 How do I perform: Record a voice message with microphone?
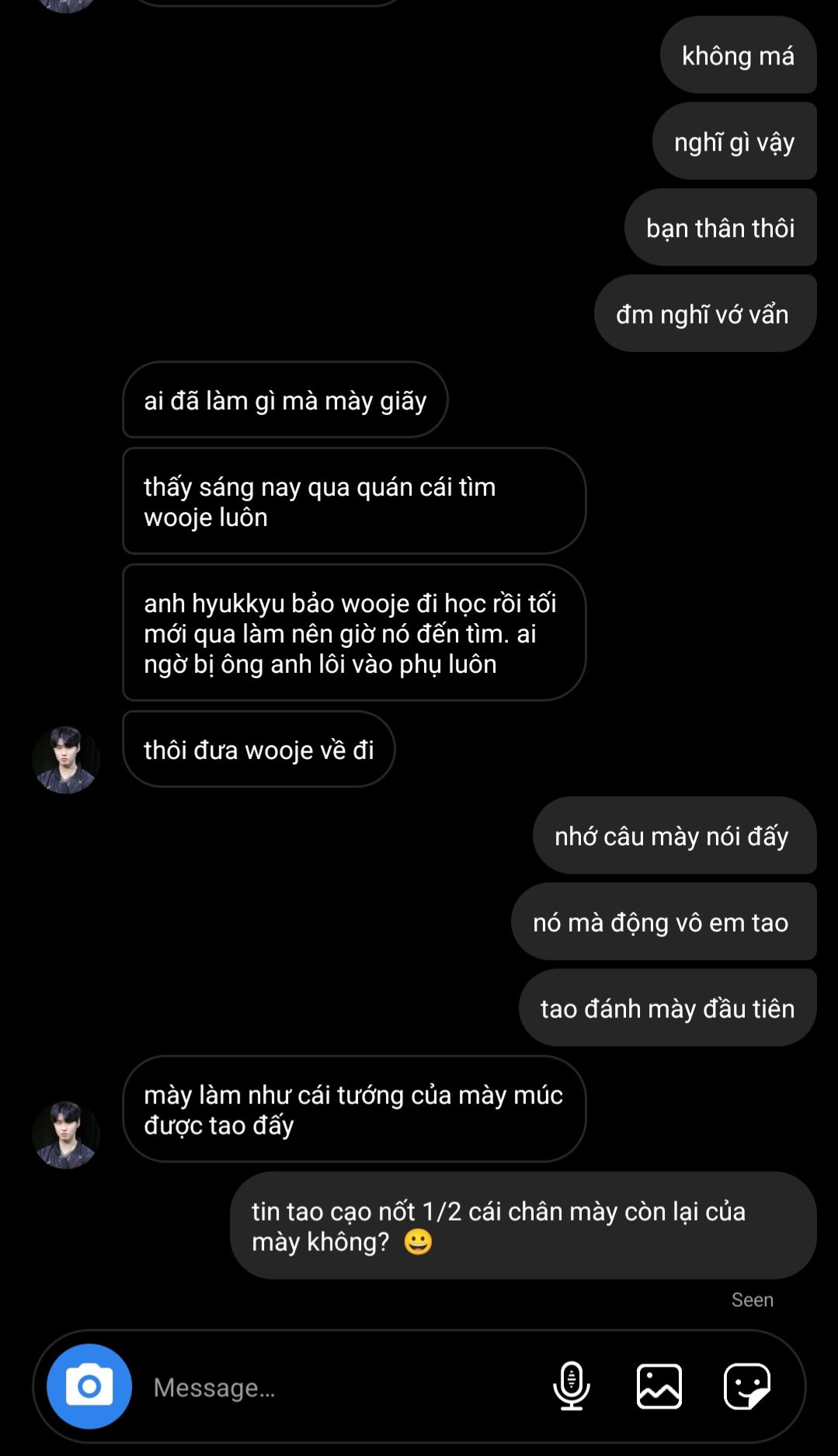(572, 1386)
